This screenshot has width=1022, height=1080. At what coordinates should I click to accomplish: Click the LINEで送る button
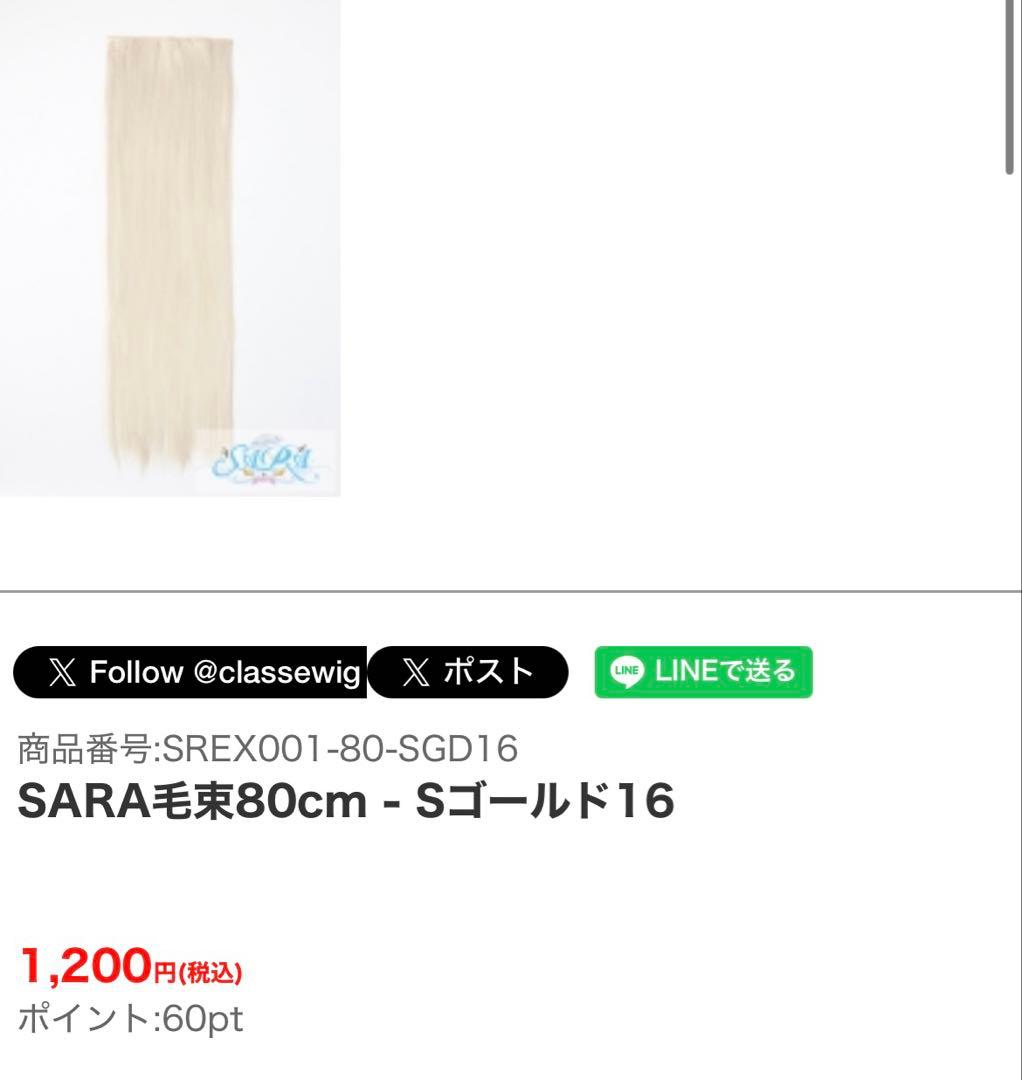point(705,672)
